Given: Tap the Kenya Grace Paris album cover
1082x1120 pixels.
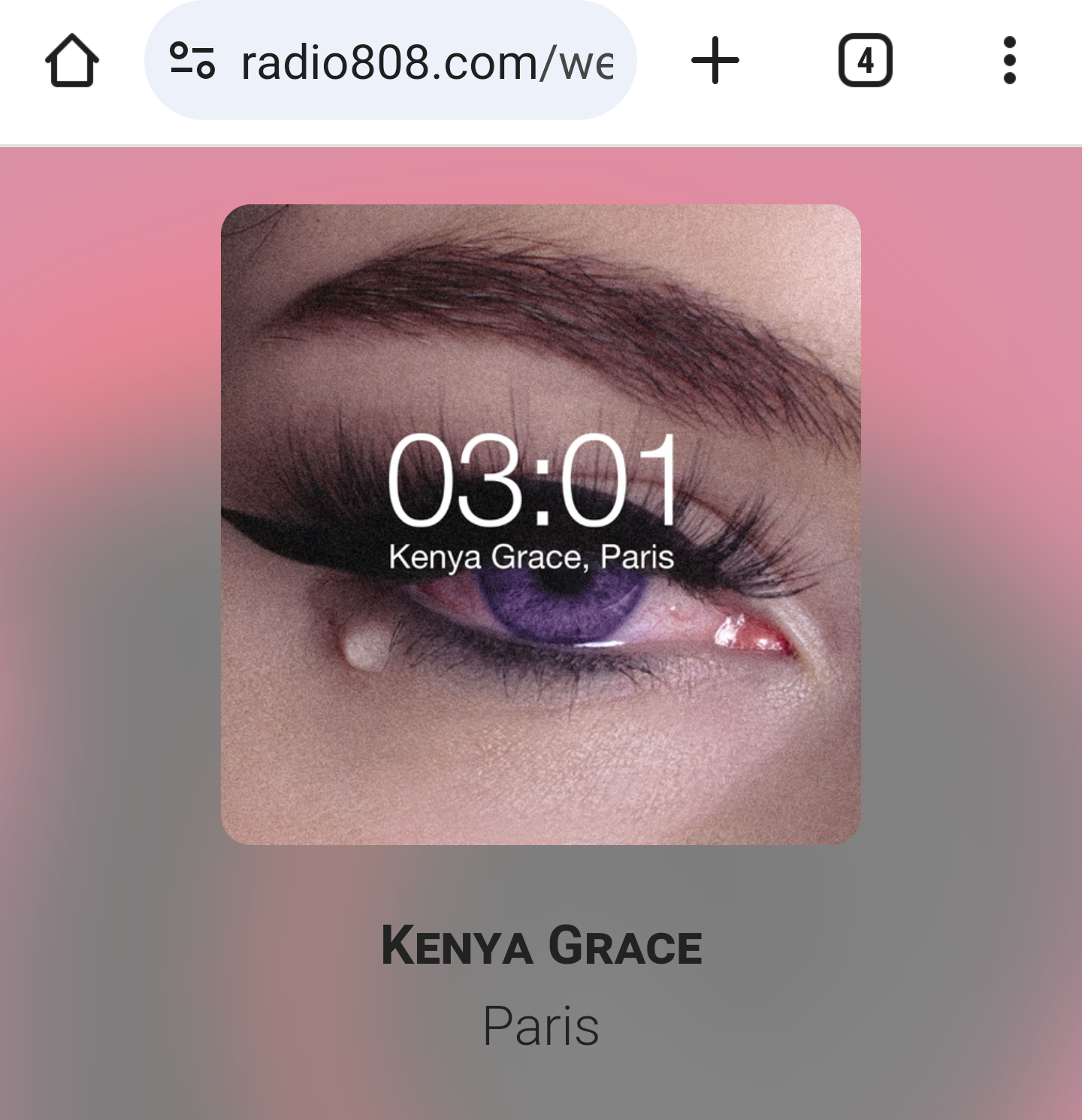Looking at the screenshot, I should click(x=540, y=524).
